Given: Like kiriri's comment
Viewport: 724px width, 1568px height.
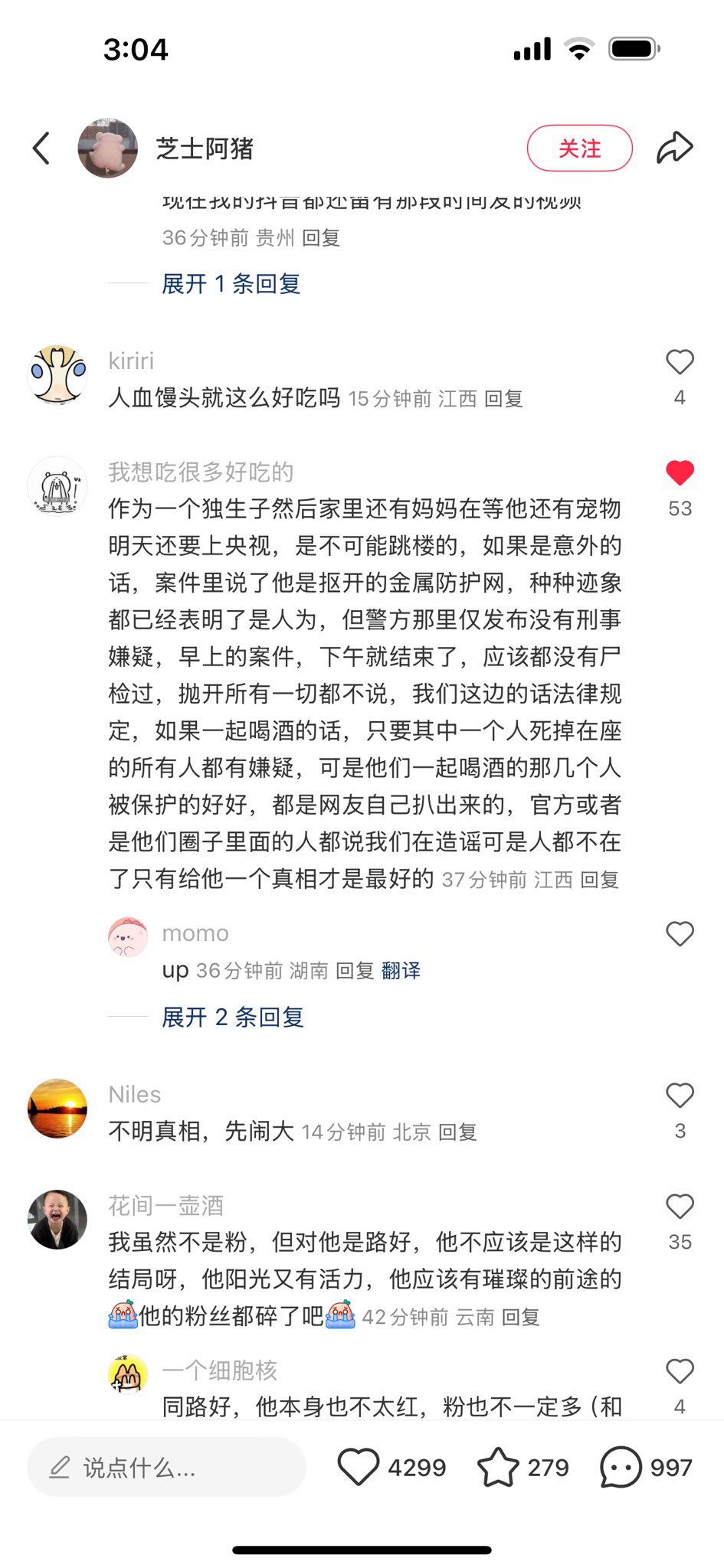Looking at the screenshot, I should (679, 362).
